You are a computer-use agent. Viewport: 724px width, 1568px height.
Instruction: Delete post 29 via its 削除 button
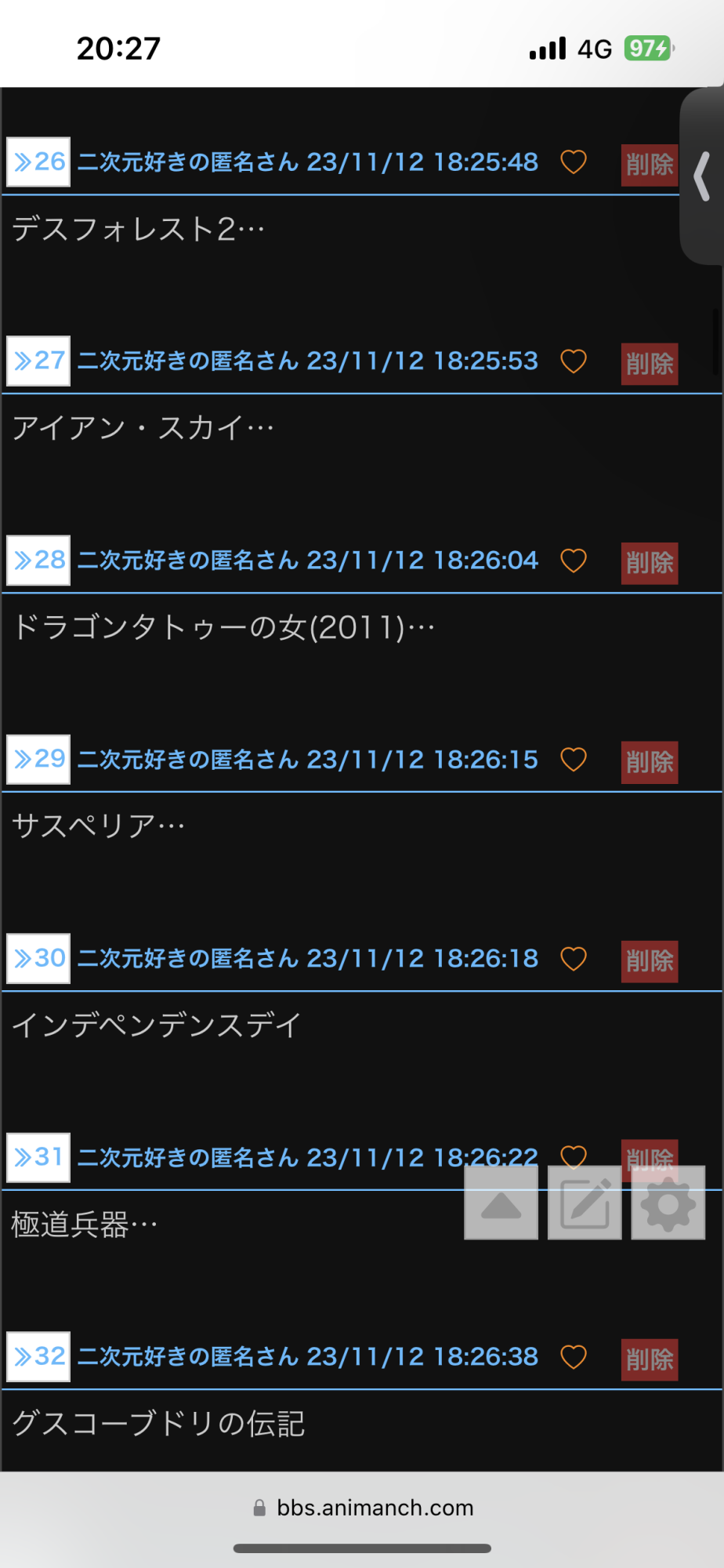[x=650, y=762]
